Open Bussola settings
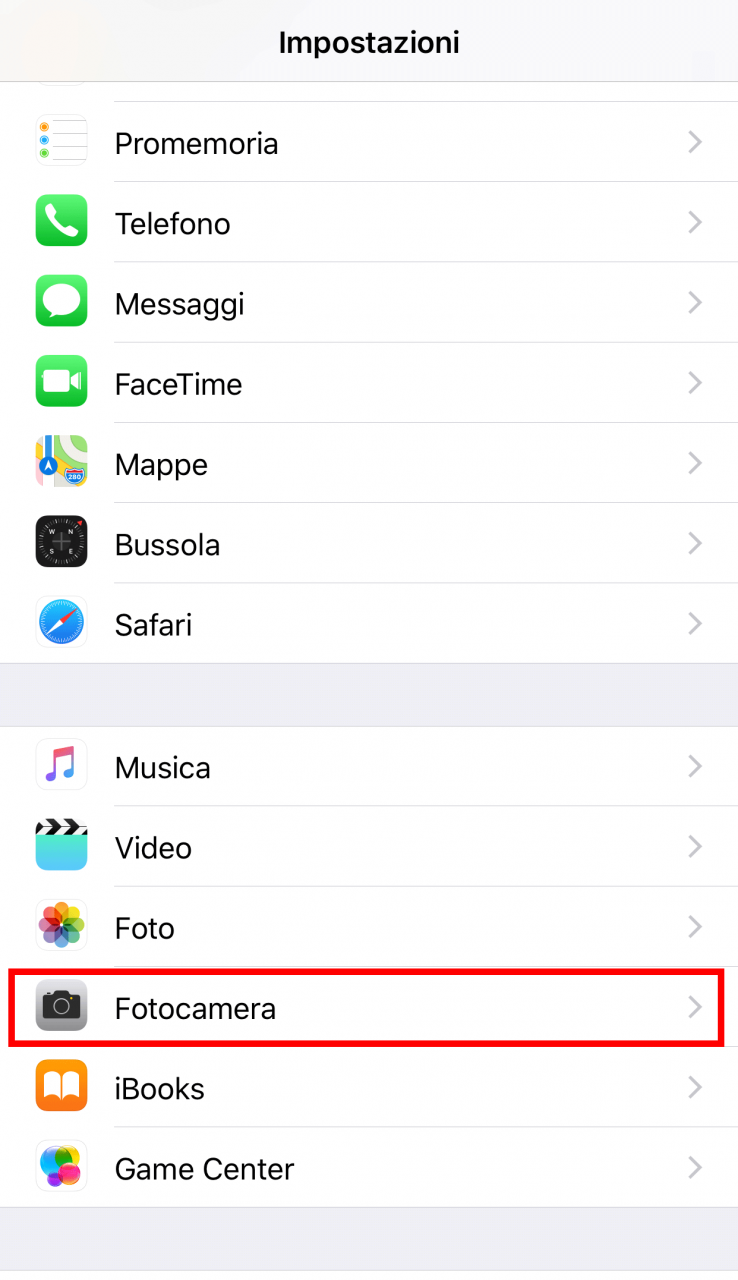The height and width of the screenshot is (1280, 738). point(369,543)
